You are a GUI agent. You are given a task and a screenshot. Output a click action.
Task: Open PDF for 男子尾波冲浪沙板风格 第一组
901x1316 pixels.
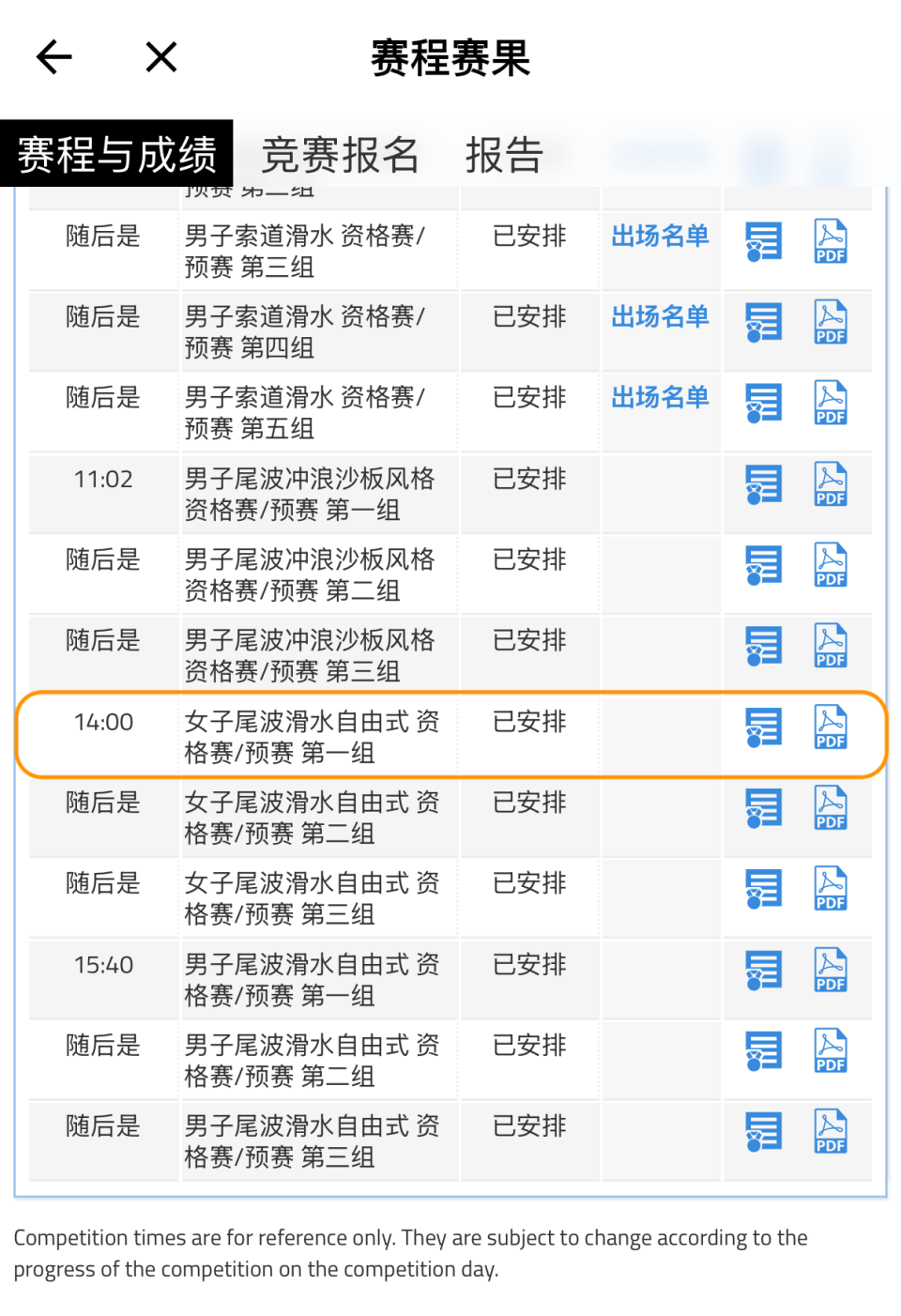click(x=831, y=484)
